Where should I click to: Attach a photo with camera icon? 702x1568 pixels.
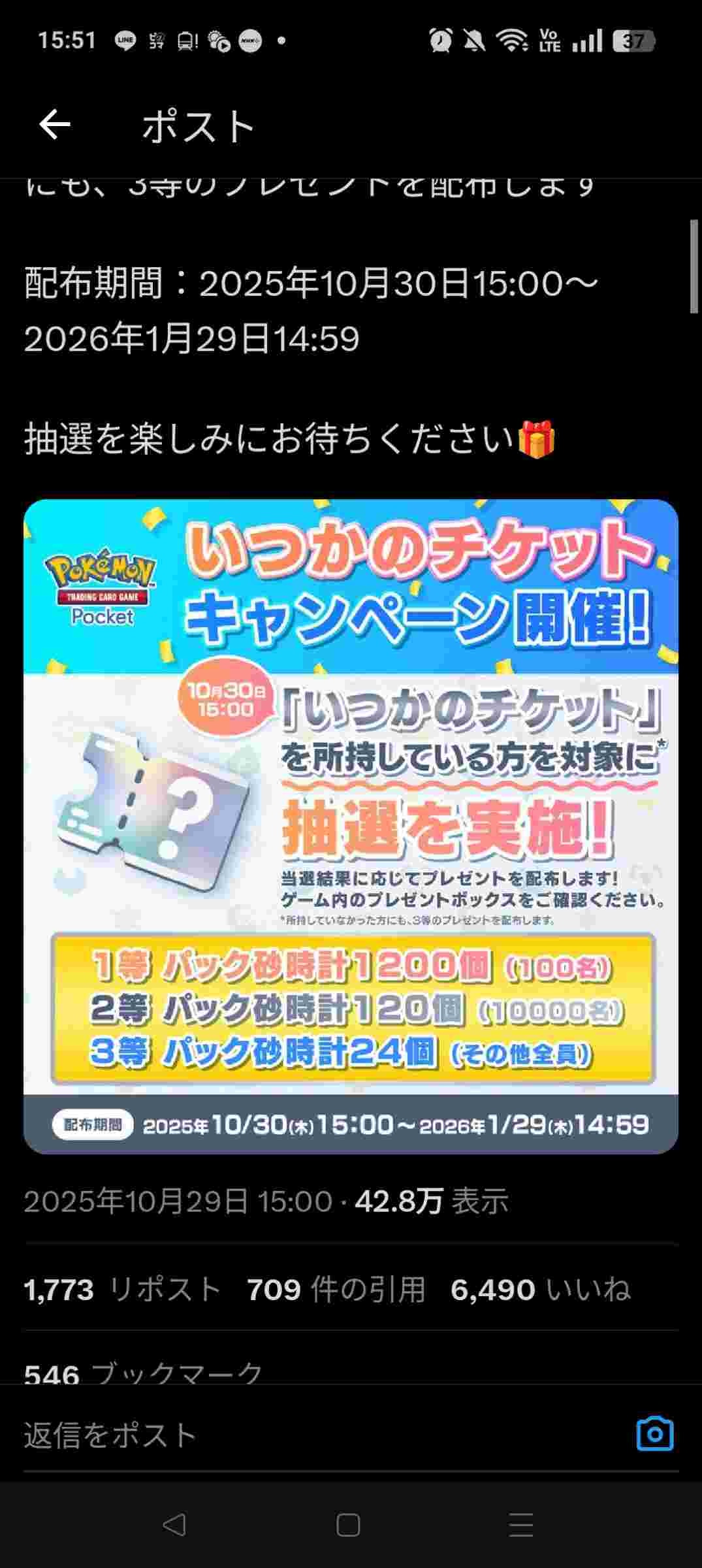(654, 1435)
